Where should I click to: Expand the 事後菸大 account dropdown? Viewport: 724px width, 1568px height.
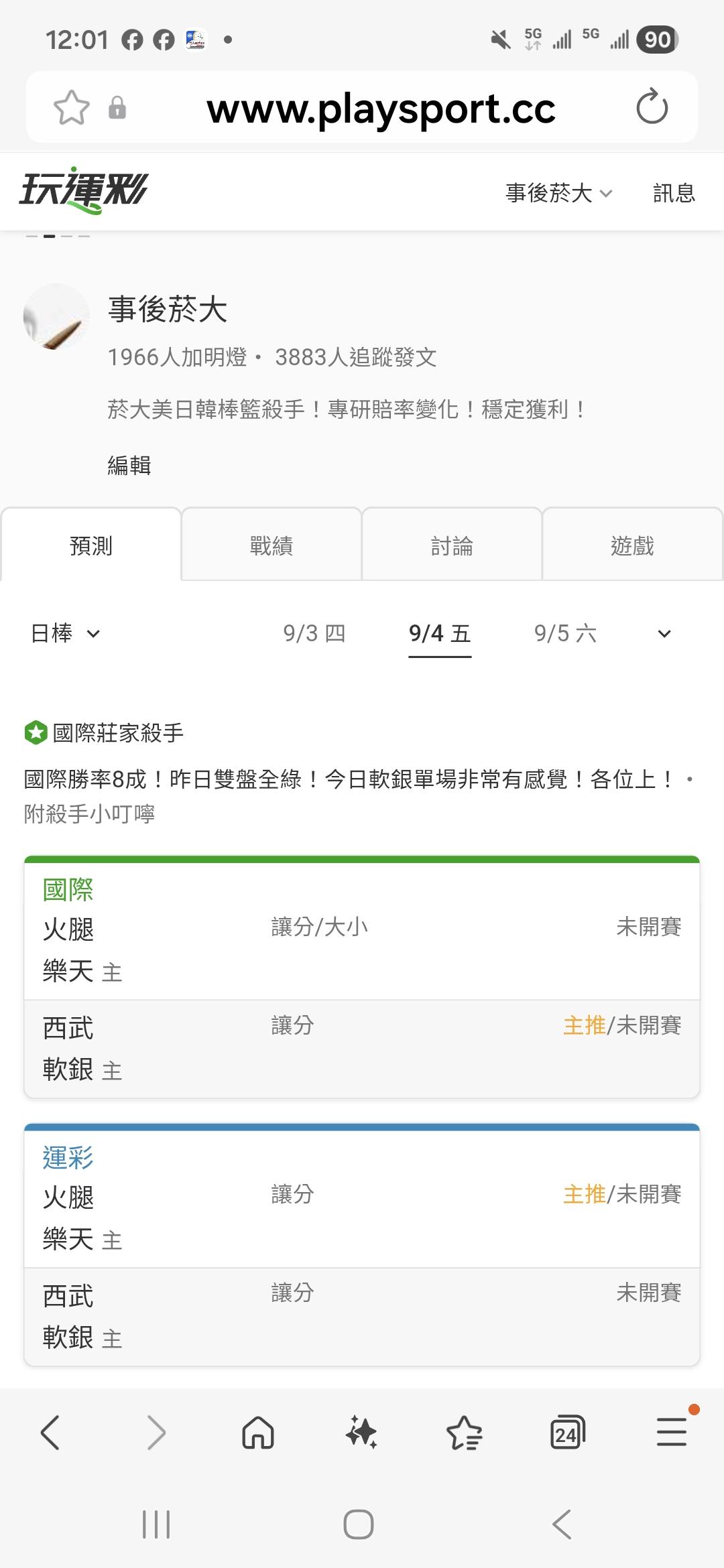click(559, 193)
